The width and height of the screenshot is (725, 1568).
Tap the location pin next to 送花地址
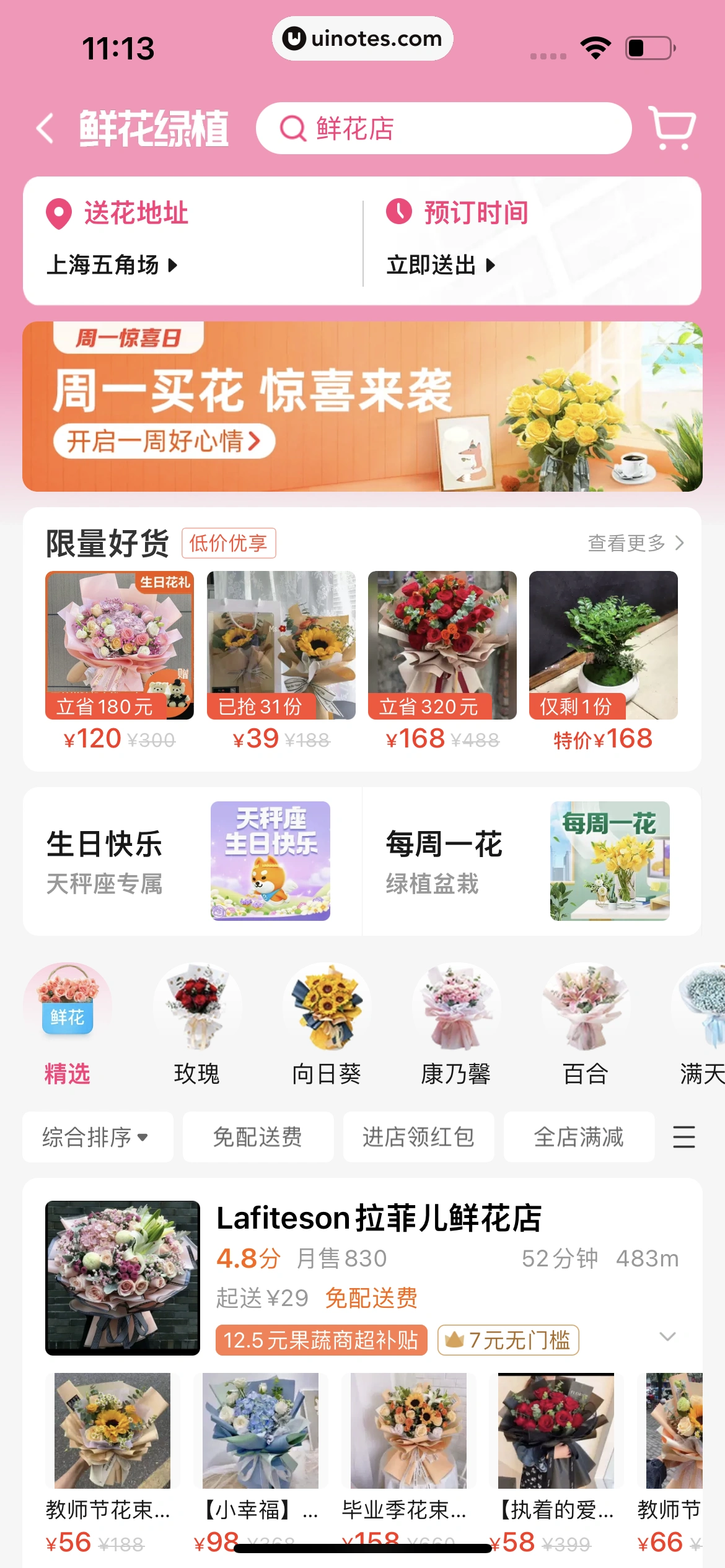[x=58, y=212]
